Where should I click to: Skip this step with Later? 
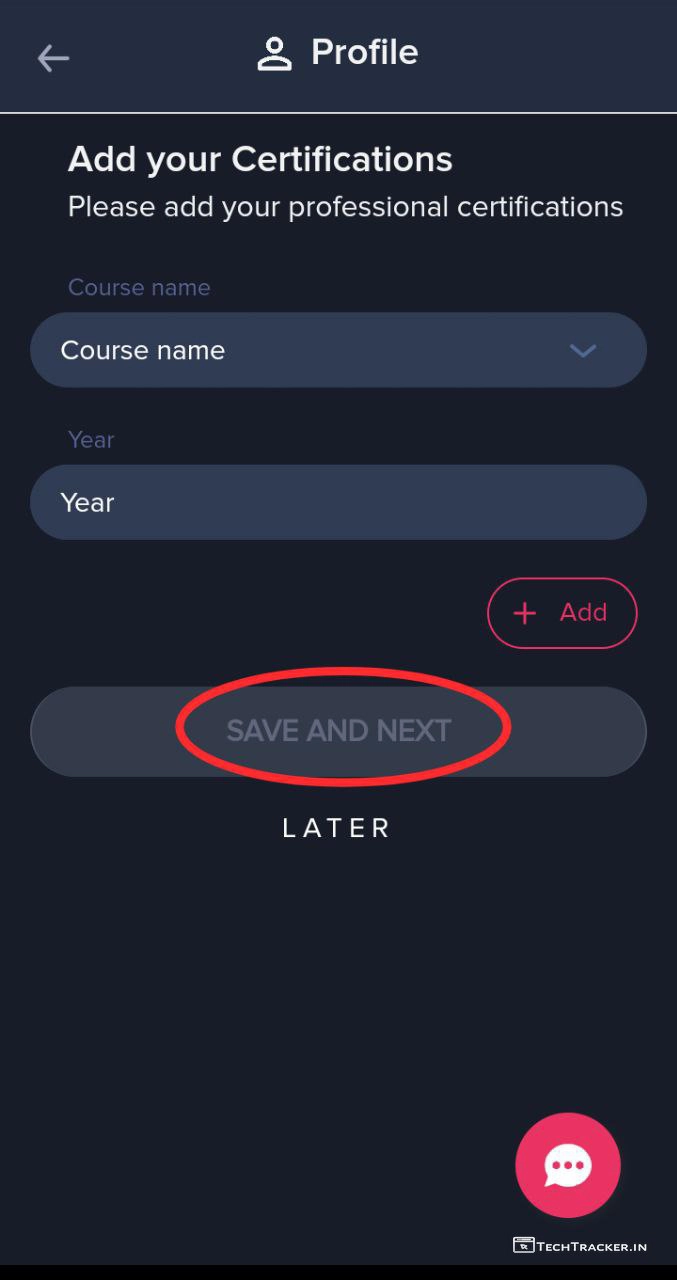[337, 828]
